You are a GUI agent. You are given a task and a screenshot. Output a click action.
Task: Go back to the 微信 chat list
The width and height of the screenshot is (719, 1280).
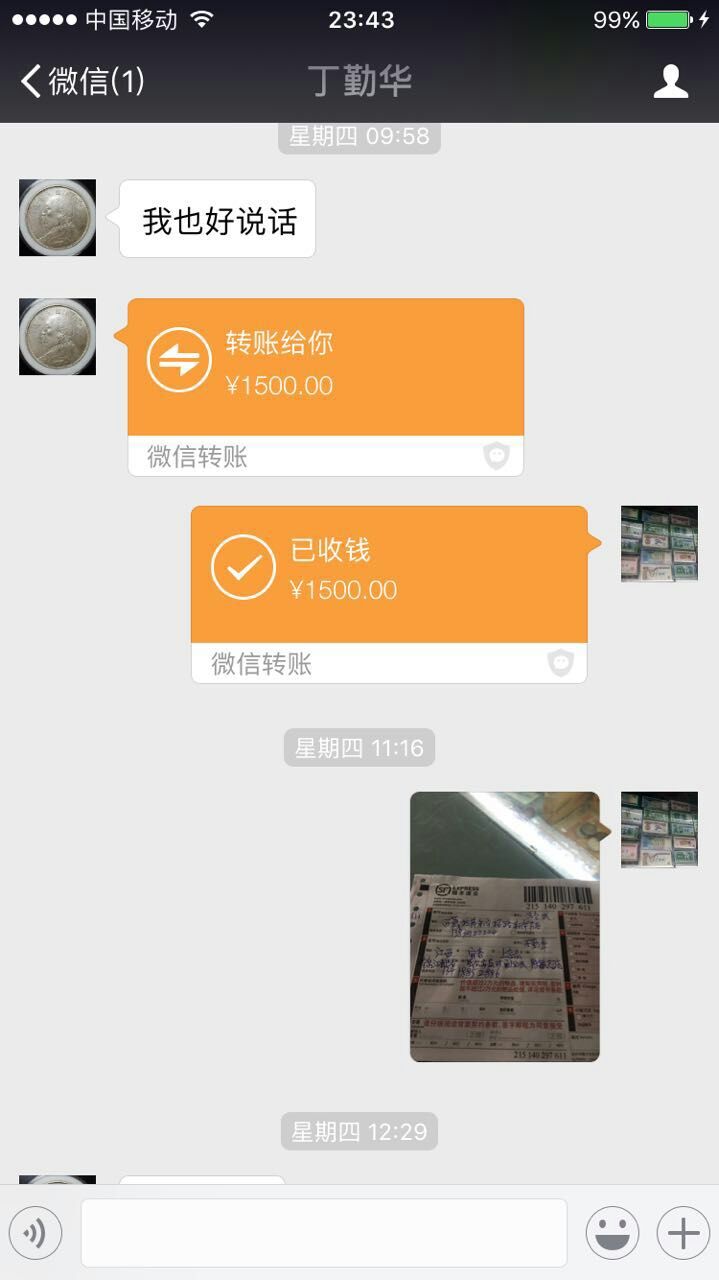pyautogui.click(x=82, y=81)
